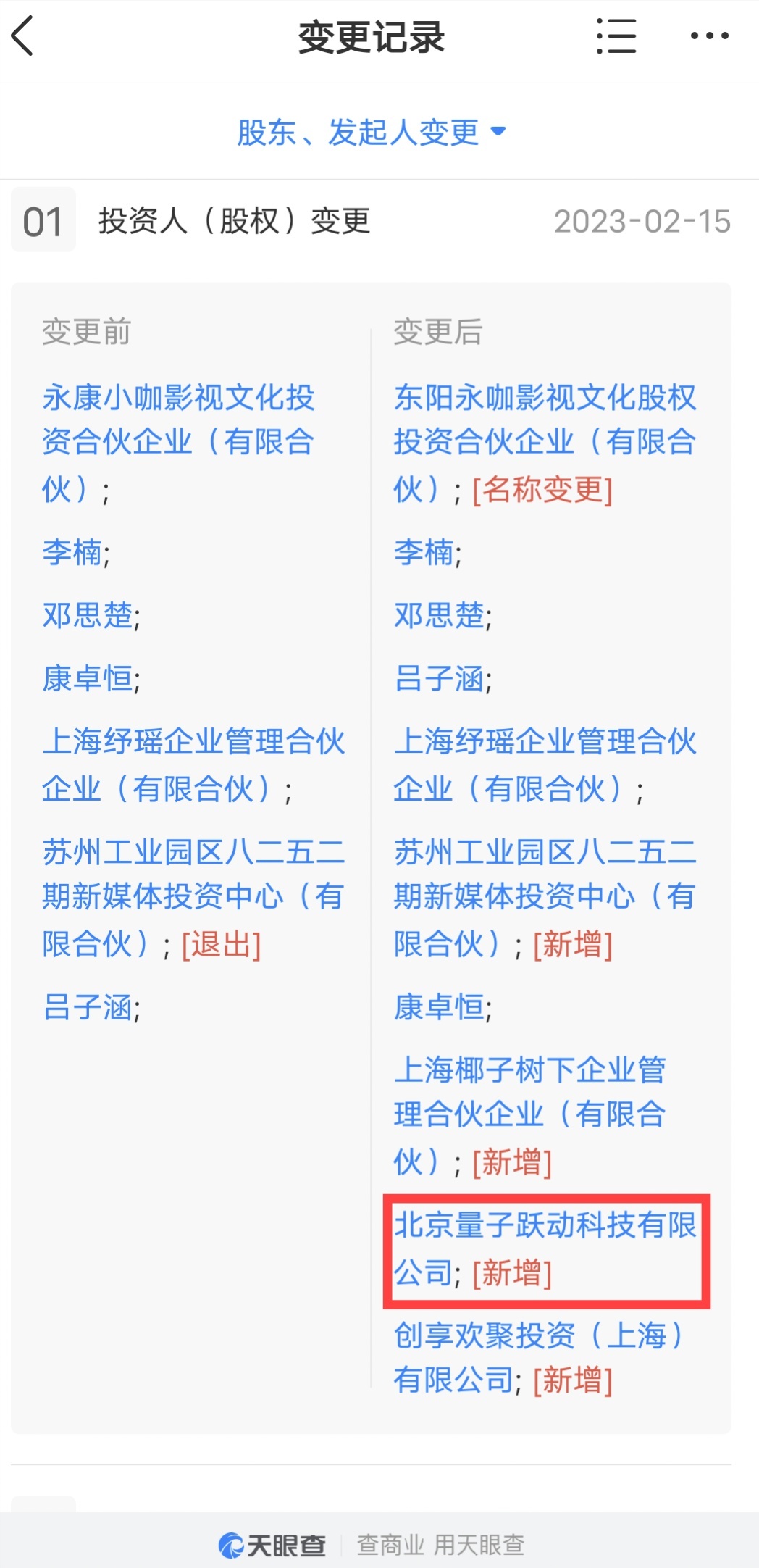Screen dimensions: 759x1568
Task: View 吕子涵 under 变更前
Action: coord(88,1007)
